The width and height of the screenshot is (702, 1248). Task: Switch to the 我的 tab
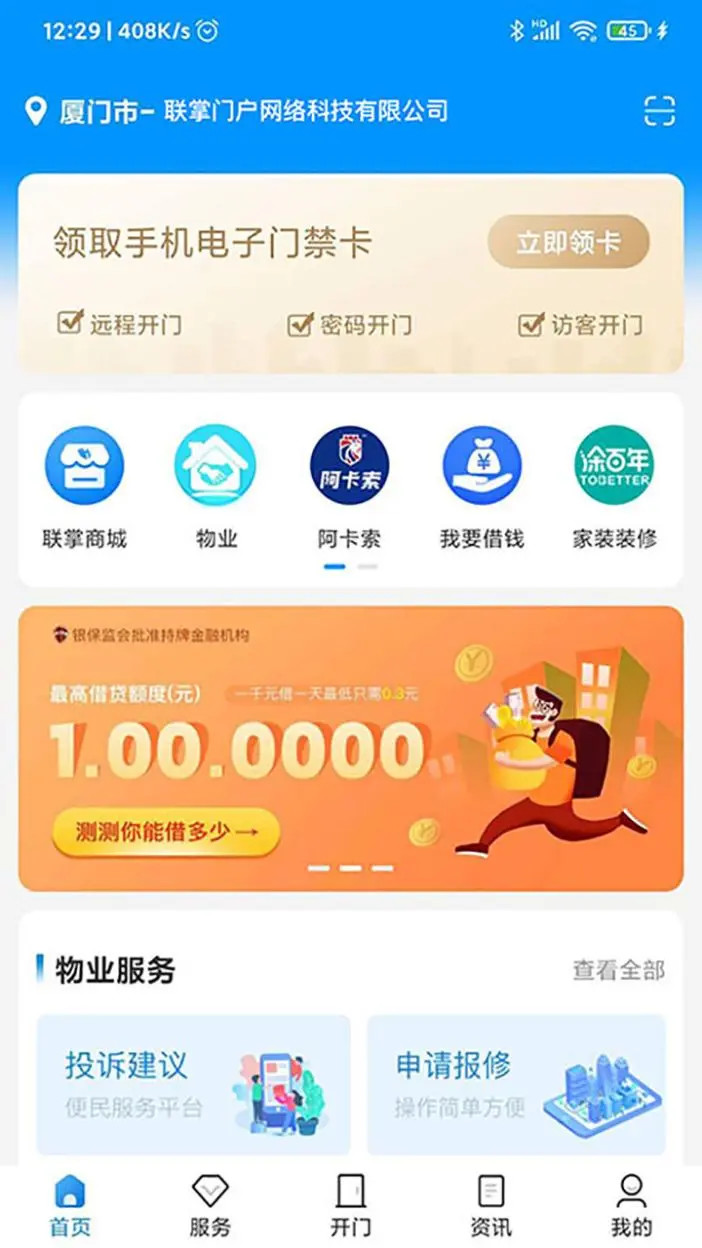click(631, 1205)
